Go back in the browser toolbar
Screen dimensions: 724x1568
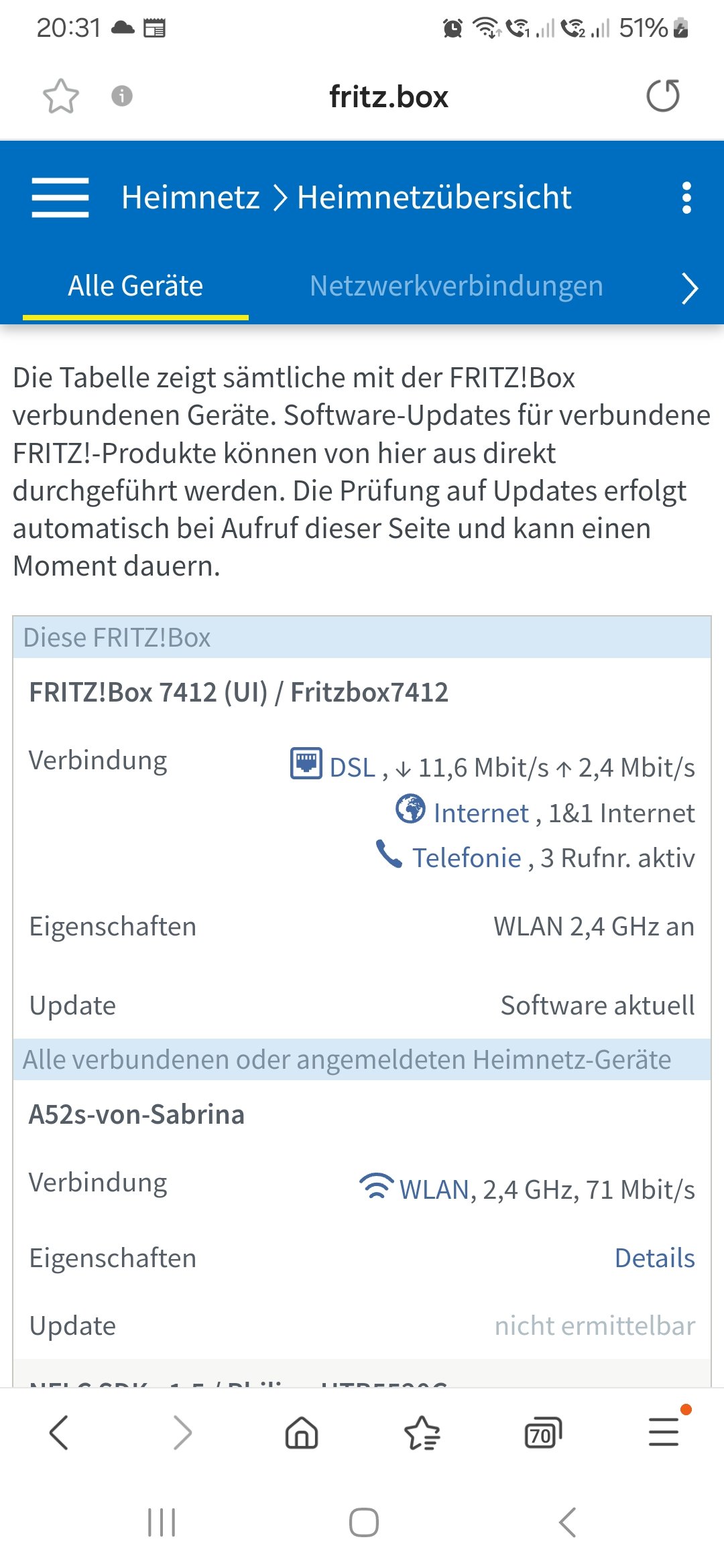[x=60, y=1433]
